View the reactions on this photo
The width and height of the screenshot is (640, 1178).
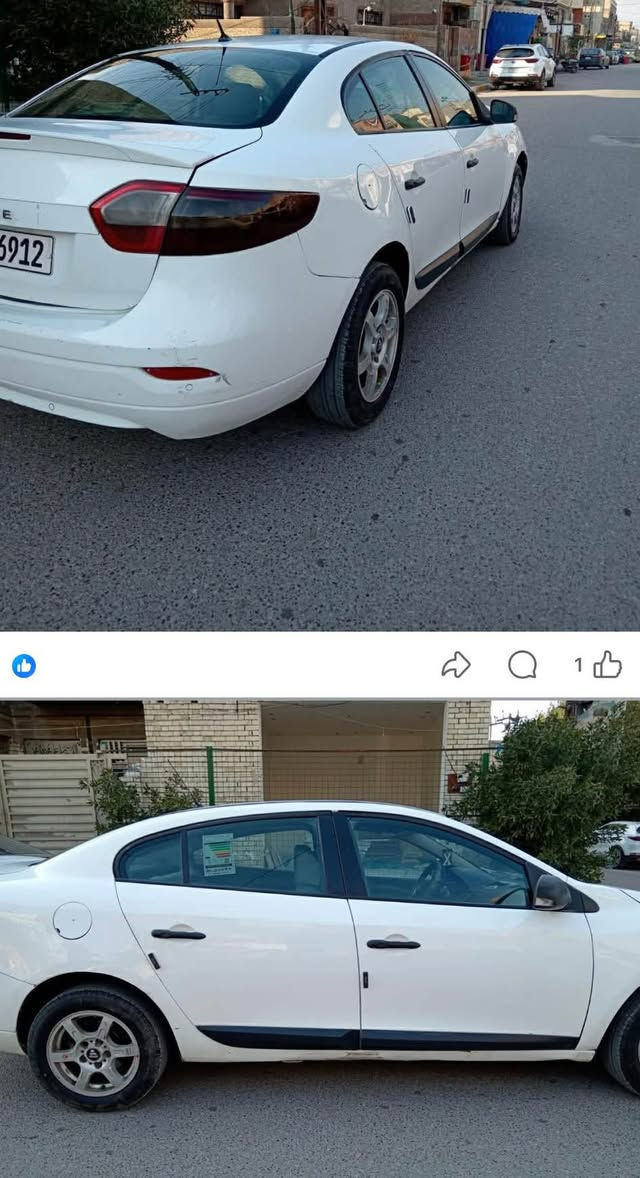coord(24,666)
